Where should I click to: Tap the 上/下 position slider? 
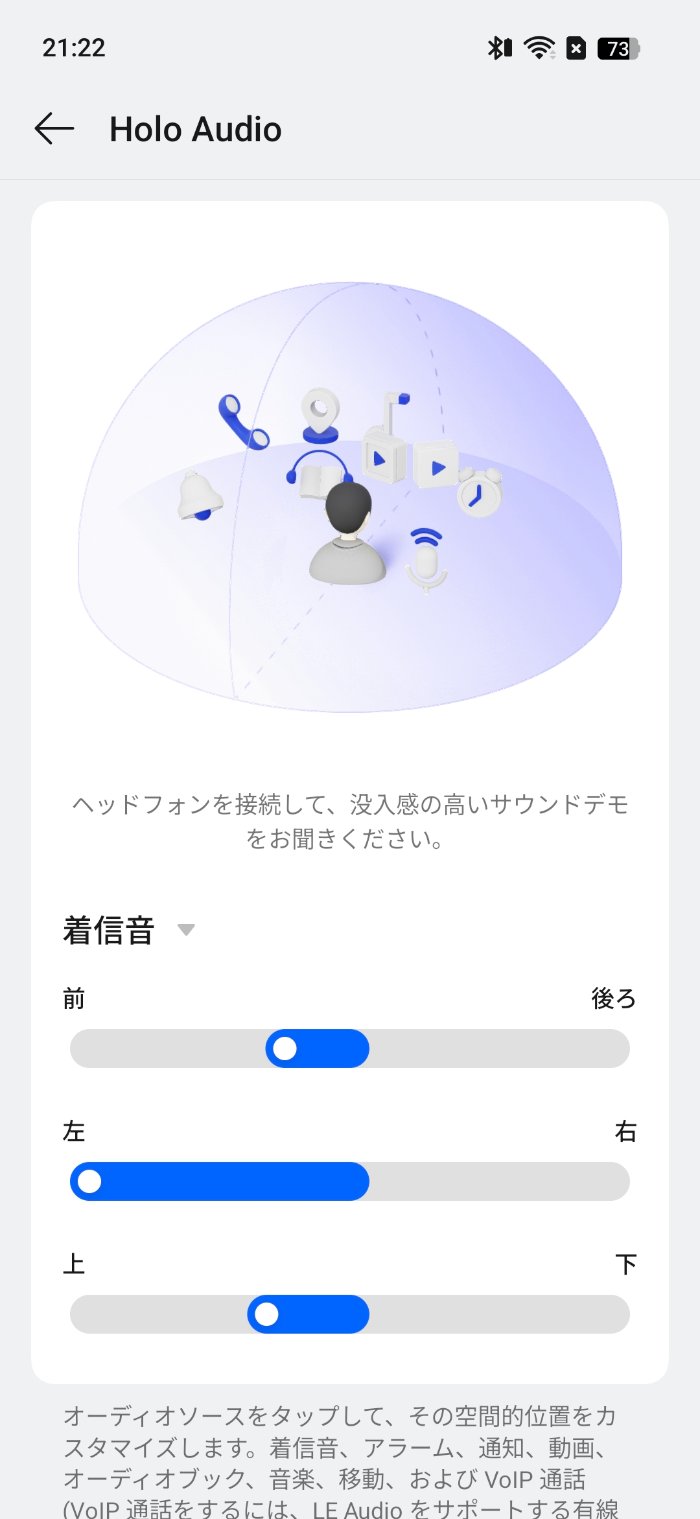pyautogui.click(x=350, y=1315)
